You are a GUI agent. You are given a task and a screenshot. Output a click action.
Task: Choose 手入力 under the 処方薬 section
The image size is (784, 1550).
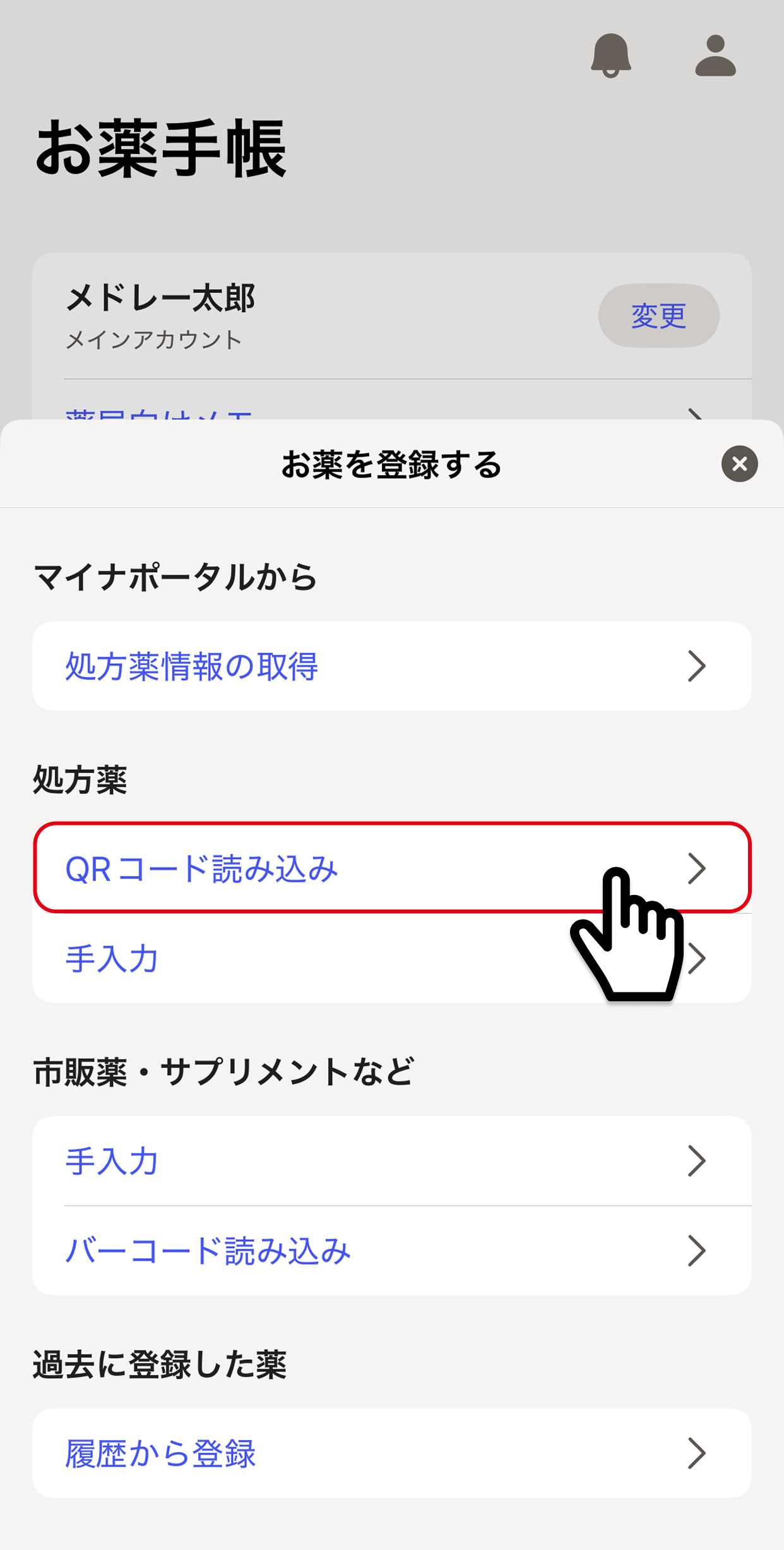click(316, 958)
